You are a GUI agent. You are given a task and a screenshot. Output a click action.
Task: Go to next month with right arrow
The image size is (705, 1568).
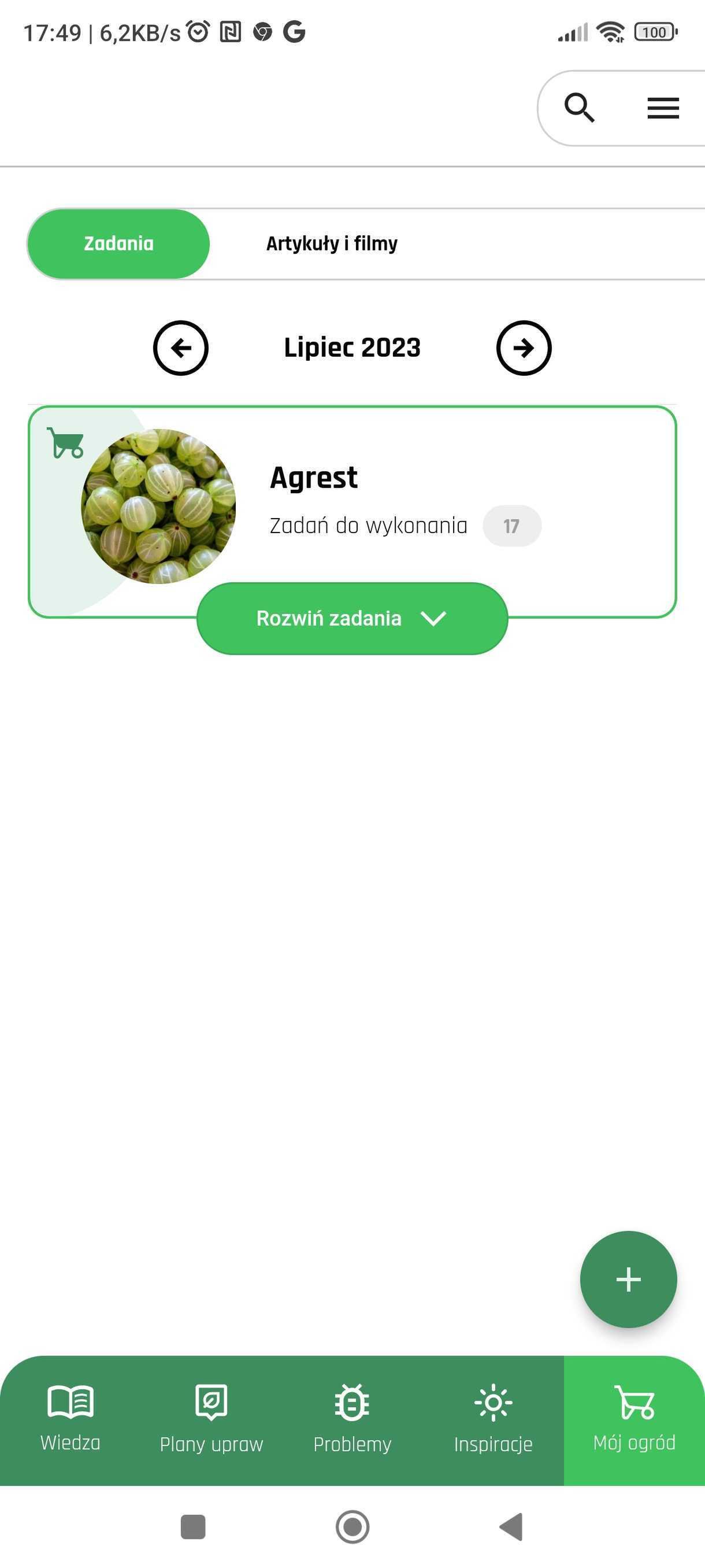[x=524, y=348]
